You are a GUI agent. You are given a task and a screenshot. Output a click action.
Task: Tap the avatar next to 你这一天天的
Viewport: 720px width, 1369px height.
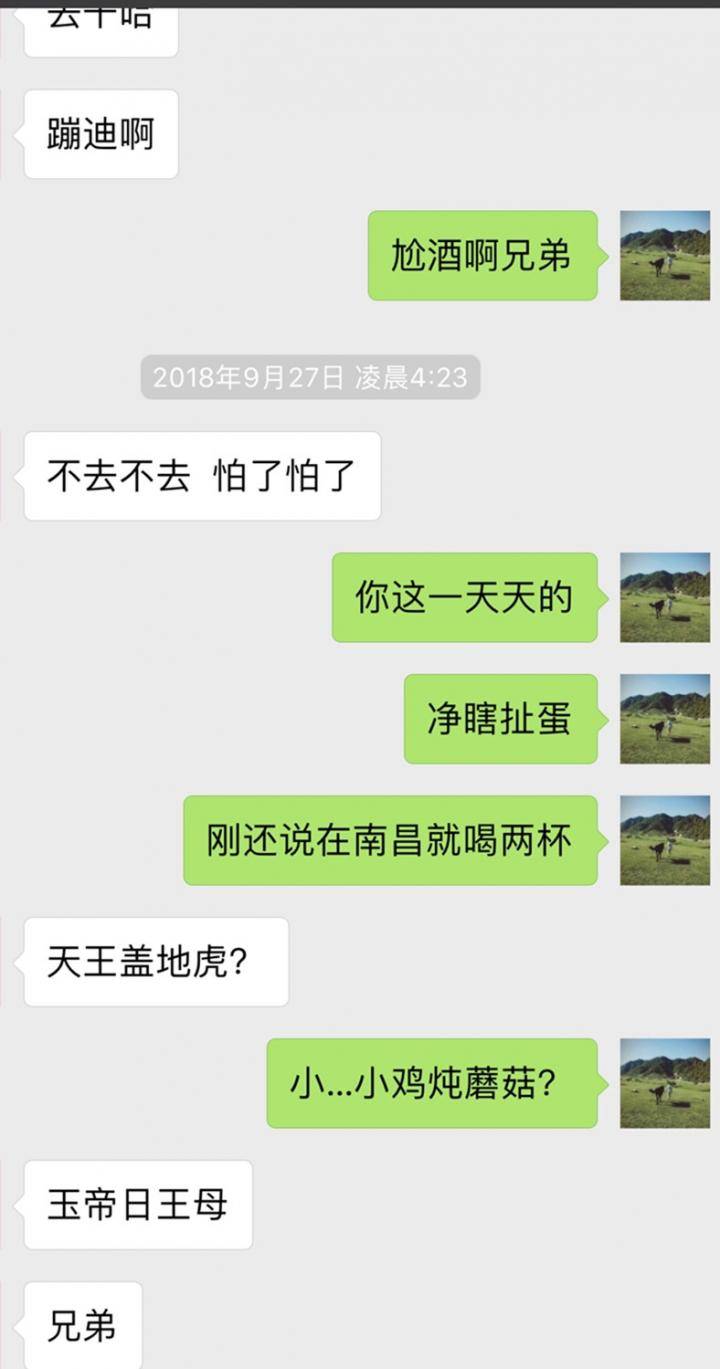click(665, 597)
